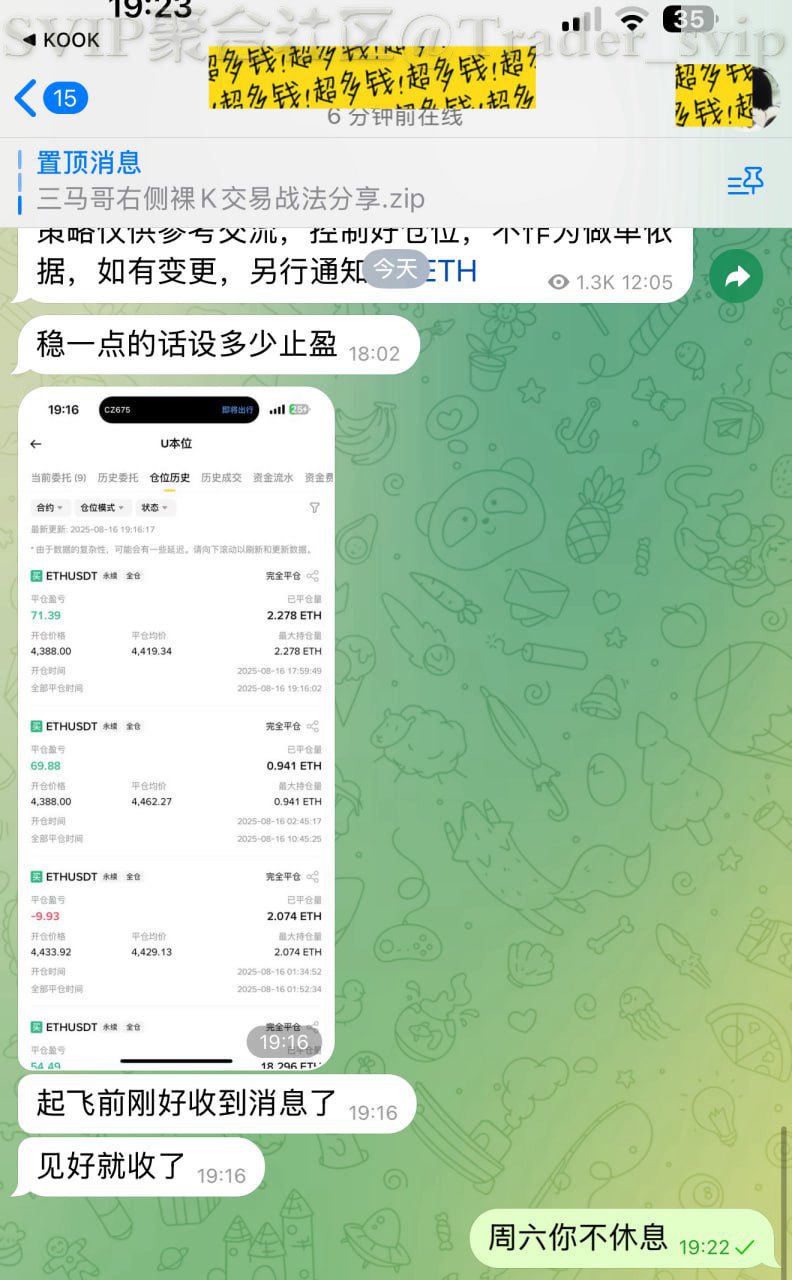Viewport: 792px width, 1280px height.
Task: Share the forwarded strategy message
Action: [737, 277]
